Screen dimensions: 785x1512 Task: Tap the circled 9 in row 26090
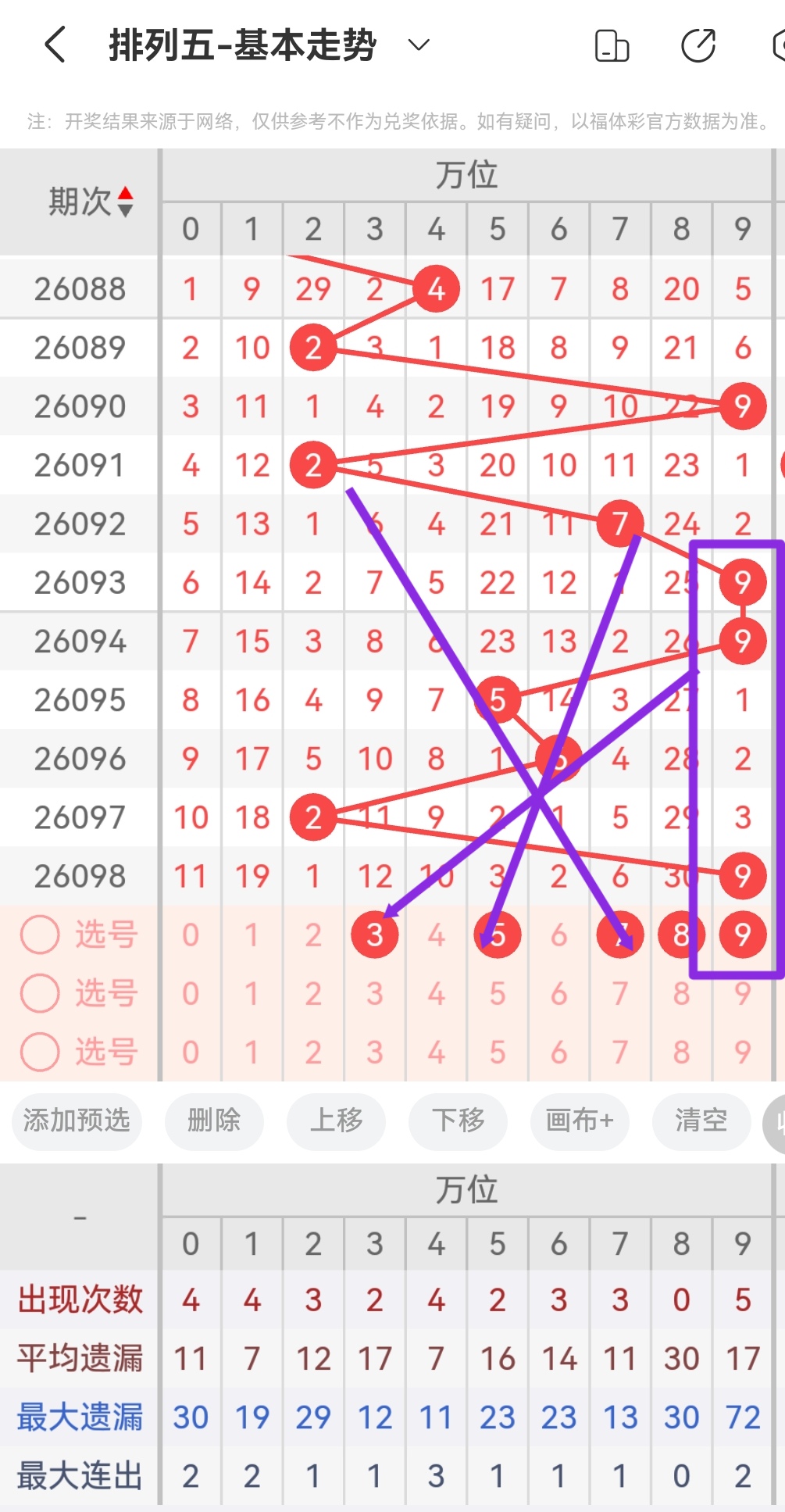tap(742, 406)
